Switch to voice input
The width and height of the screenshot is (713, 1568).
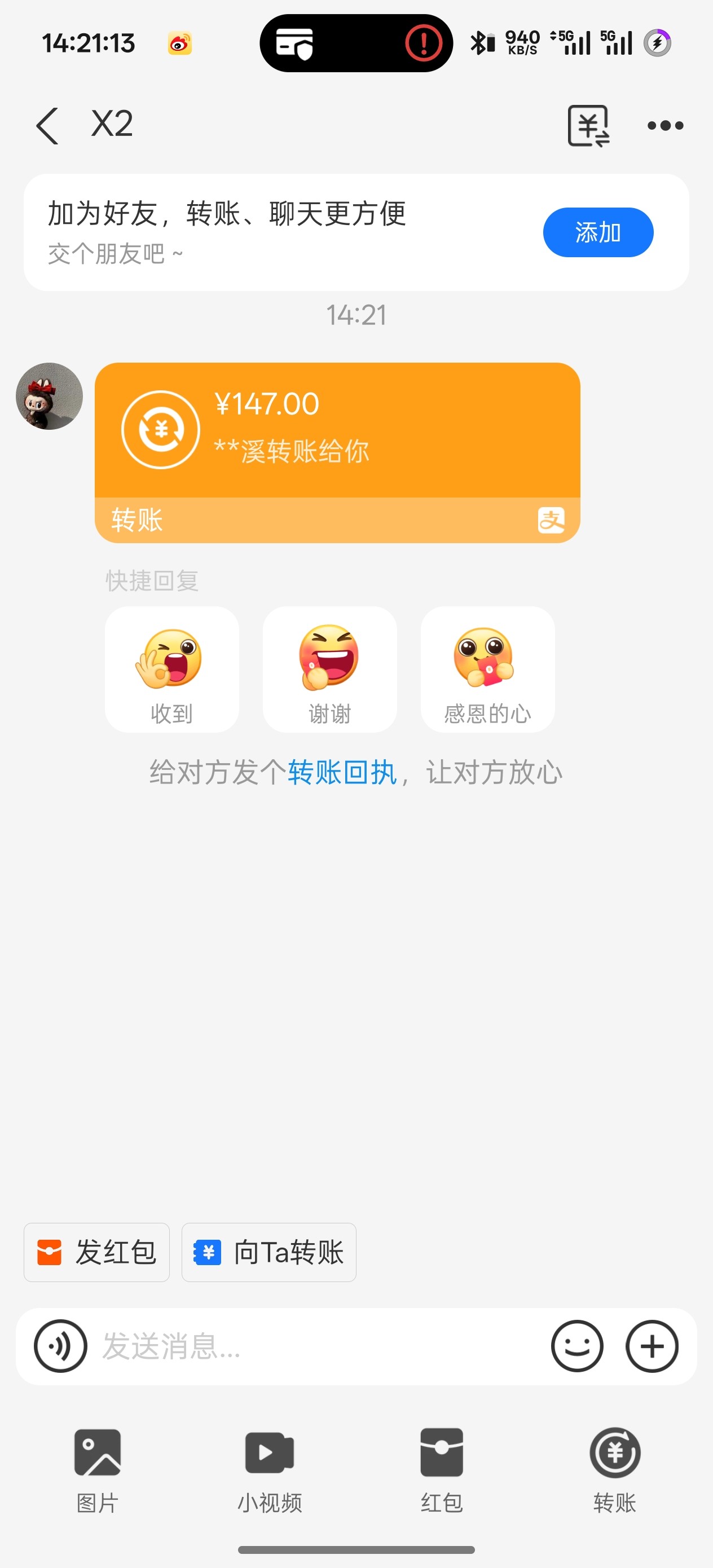(60, 1346)
